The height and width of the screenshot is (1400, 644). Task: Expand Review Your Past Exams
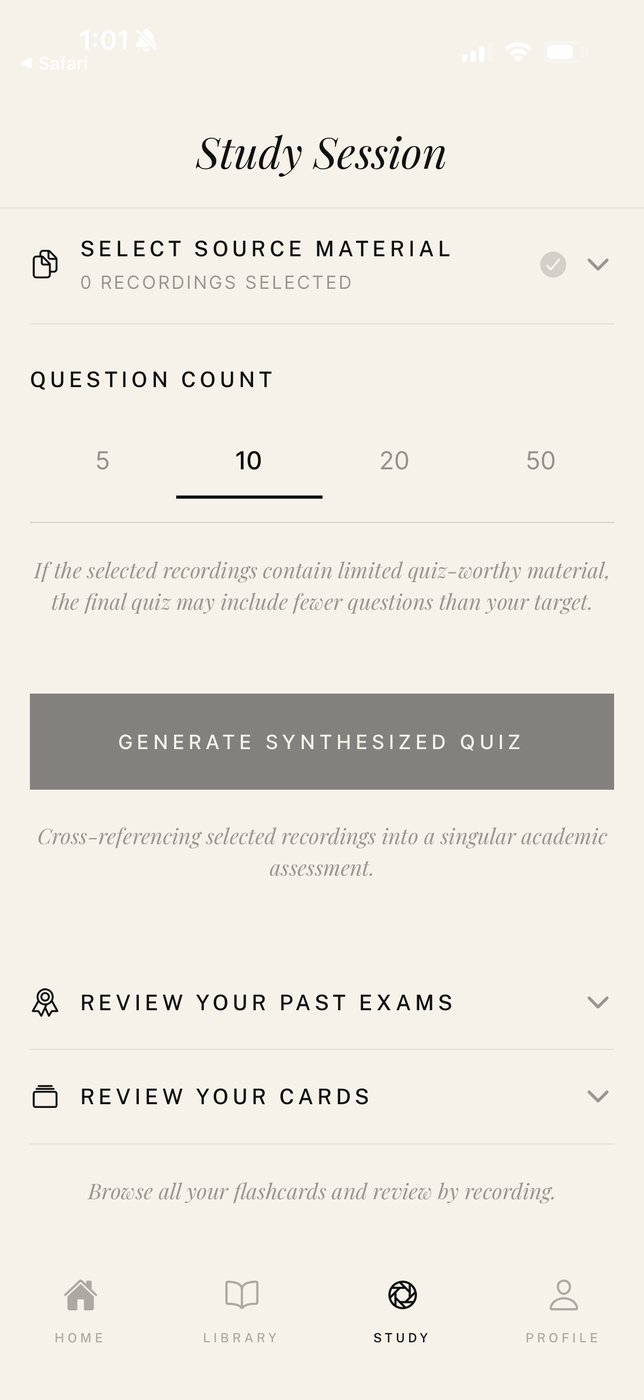pos(321,1002)
